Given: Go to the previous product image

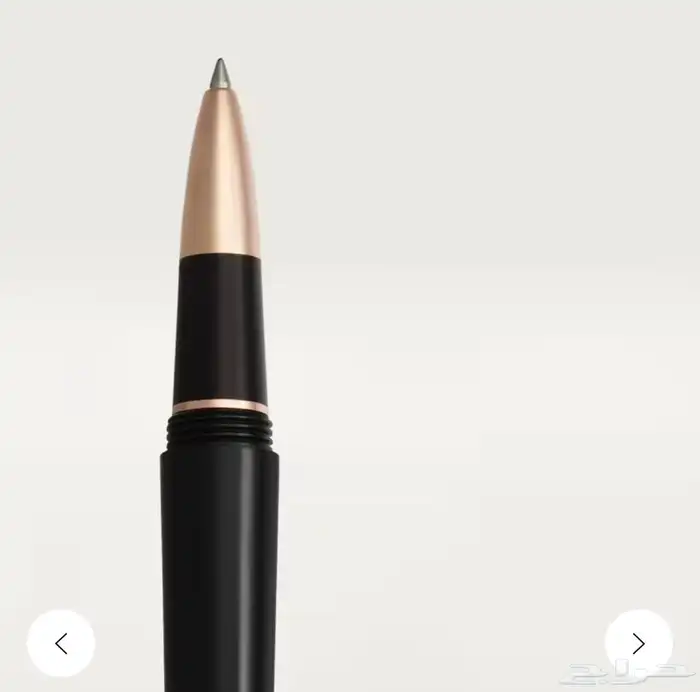Looking at the screenshot, I should [x=61, y=643].
